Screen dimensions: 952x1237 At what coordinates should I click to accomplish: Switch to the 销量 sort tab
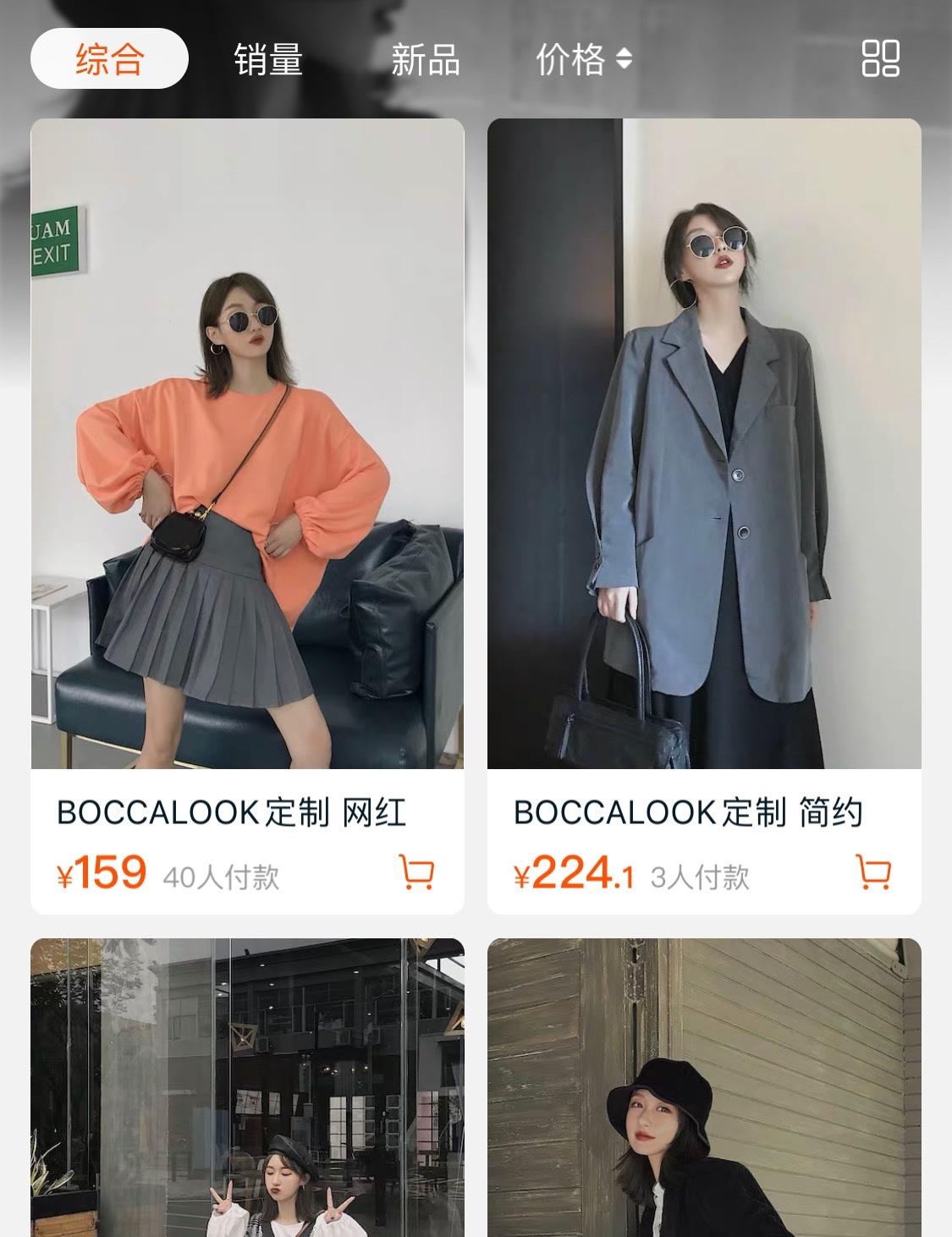(x=268, y=59)
